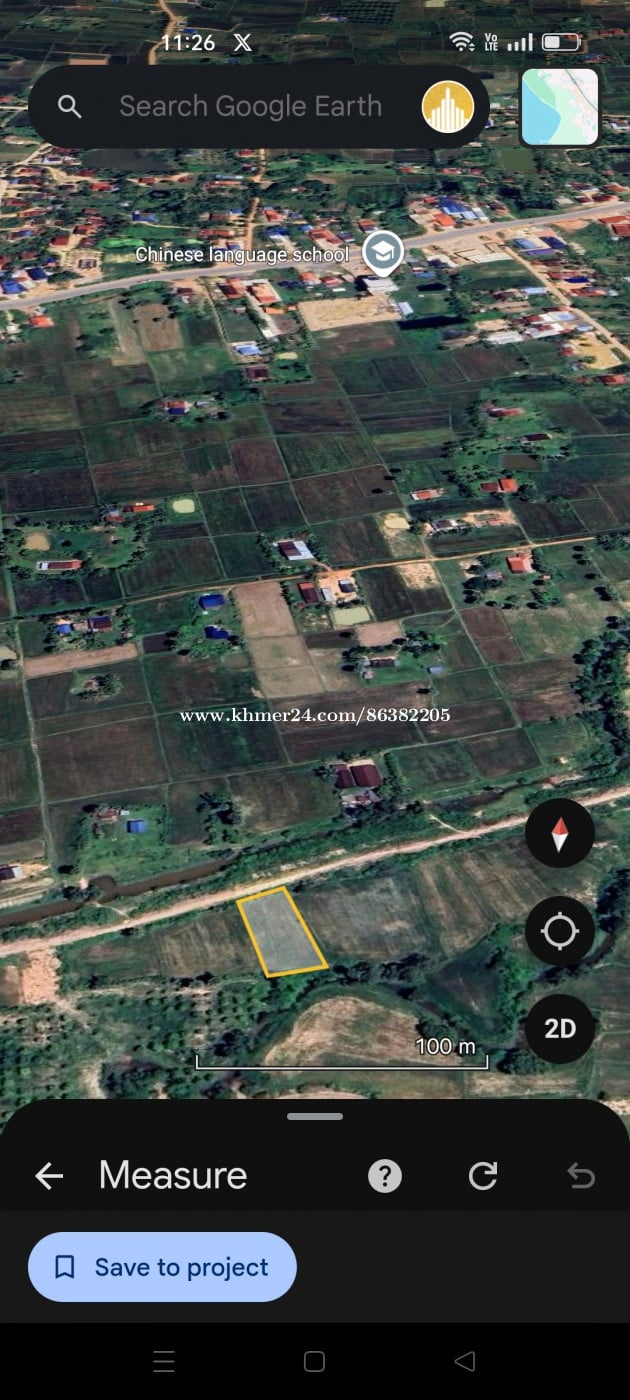
Task: Center map on my location
Action: (x=559, y=932)
